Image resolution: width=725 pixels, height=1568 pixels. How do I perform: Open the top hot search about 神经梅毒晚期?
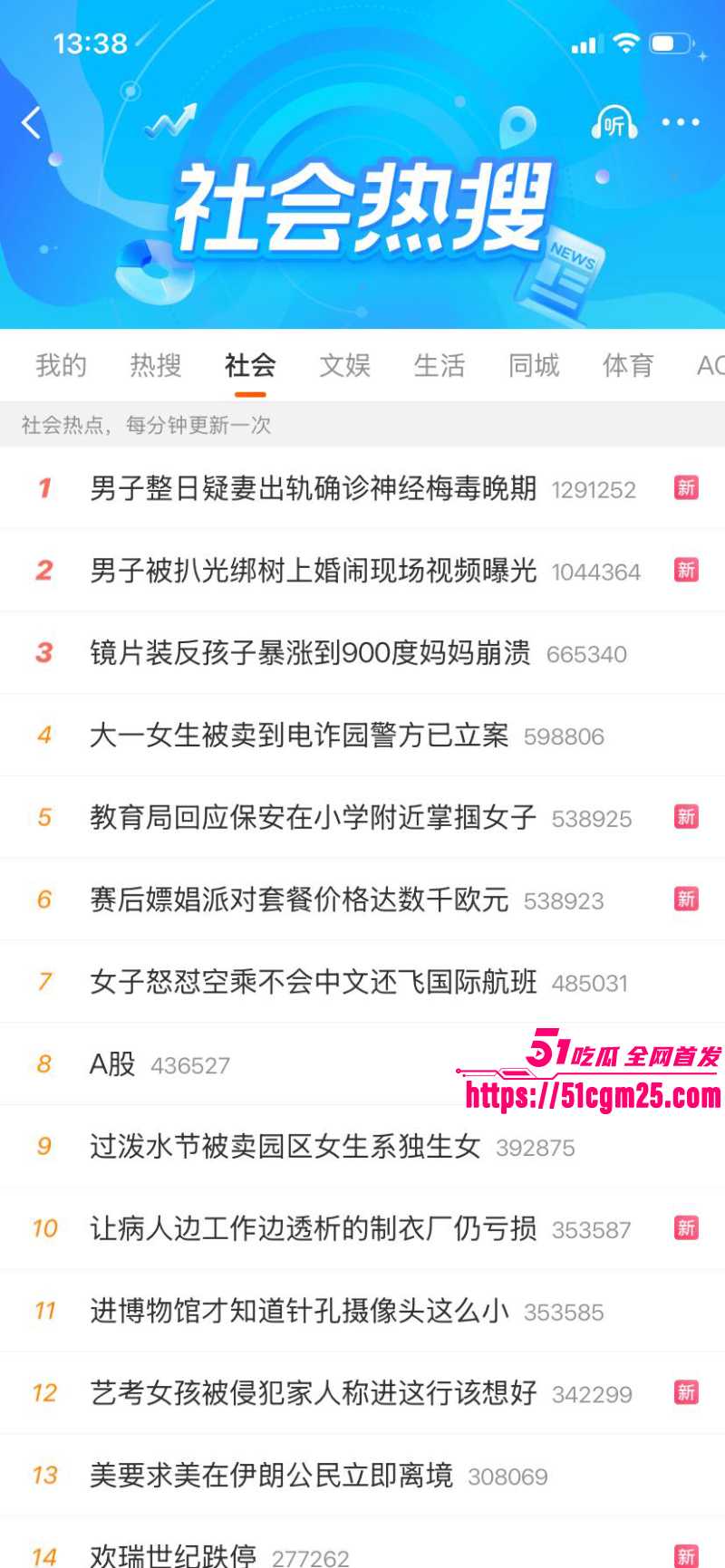coord(314,488)
